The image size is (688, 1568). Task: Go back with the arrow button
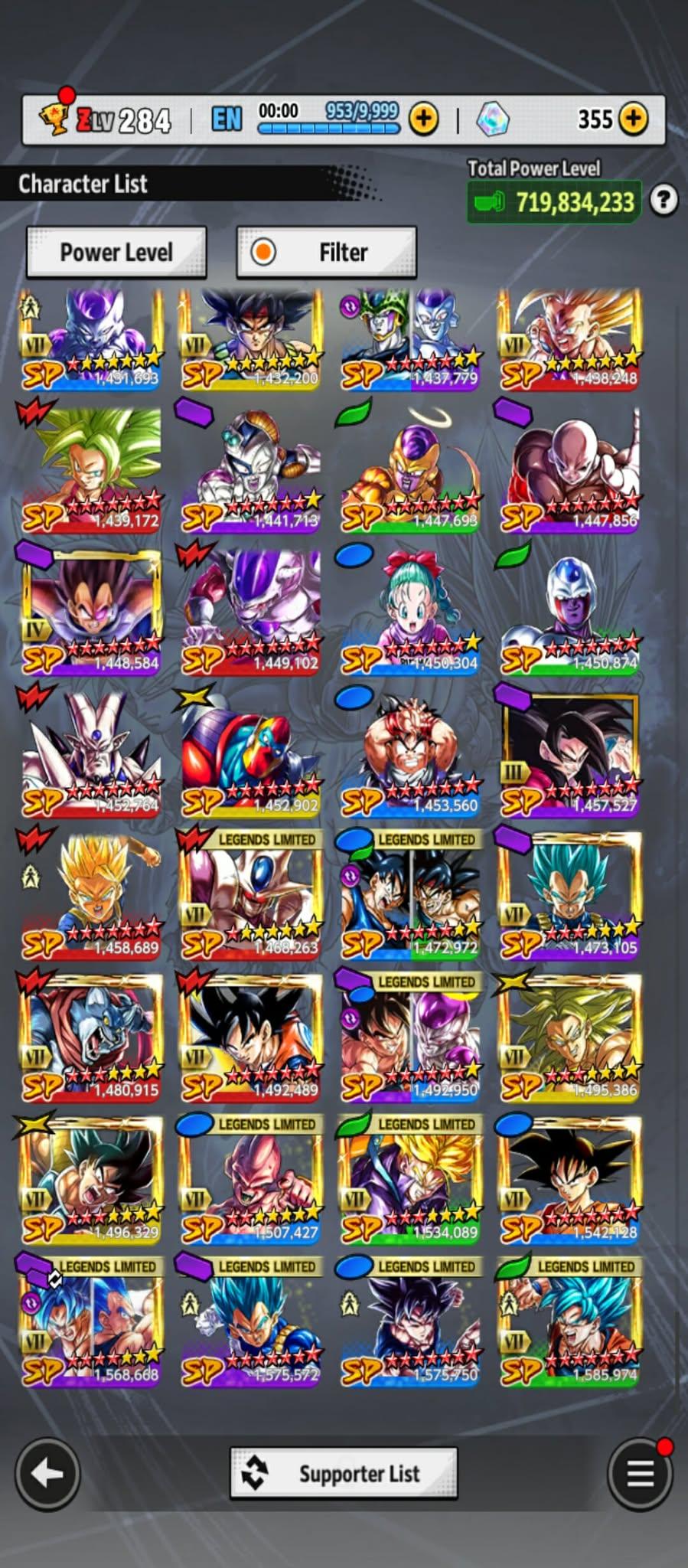[47, 1473]
